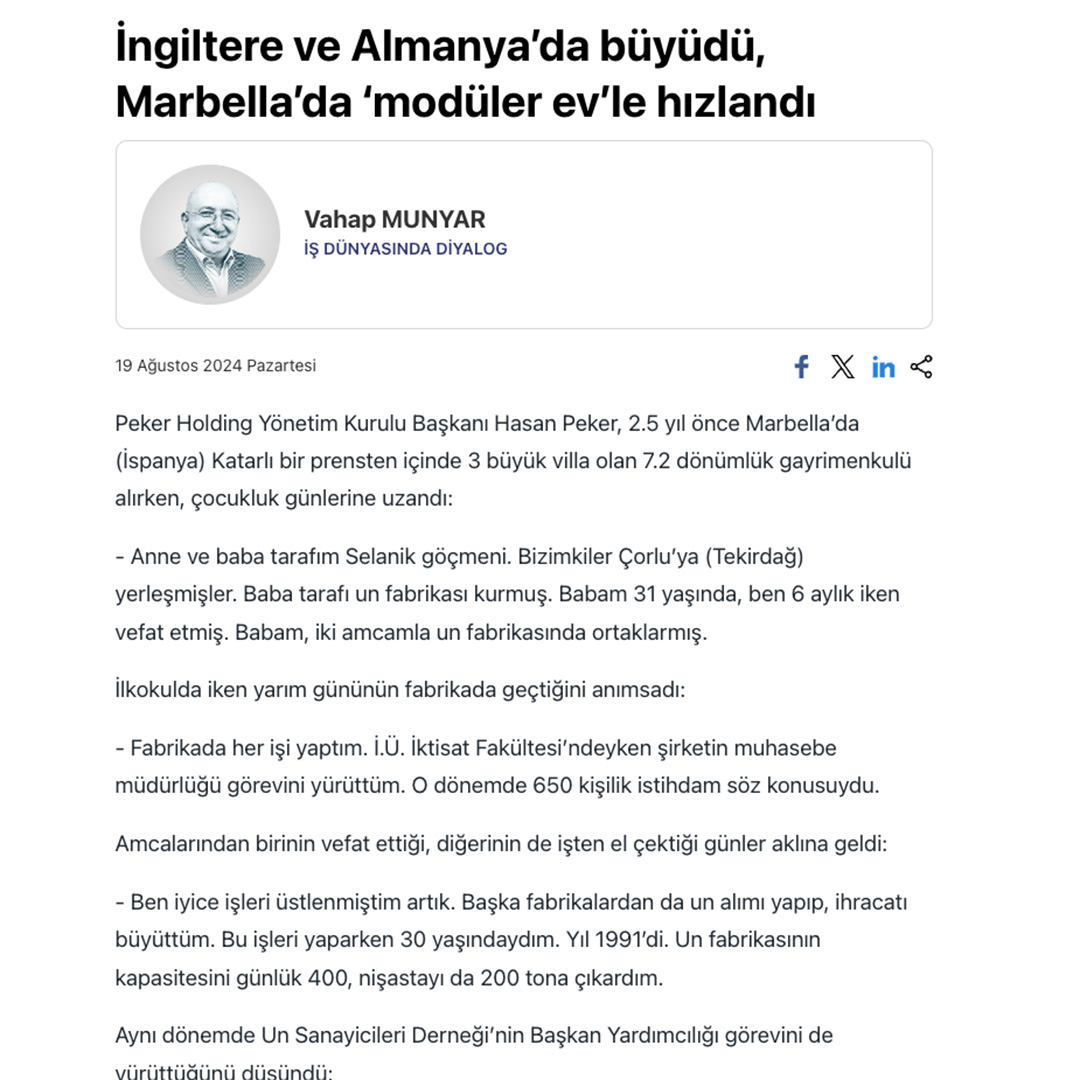Screen dimensions: 1080x1080
Task: Open the İŞ DÜNYASINDA DİYALOG column link
Action: (405, 249)
